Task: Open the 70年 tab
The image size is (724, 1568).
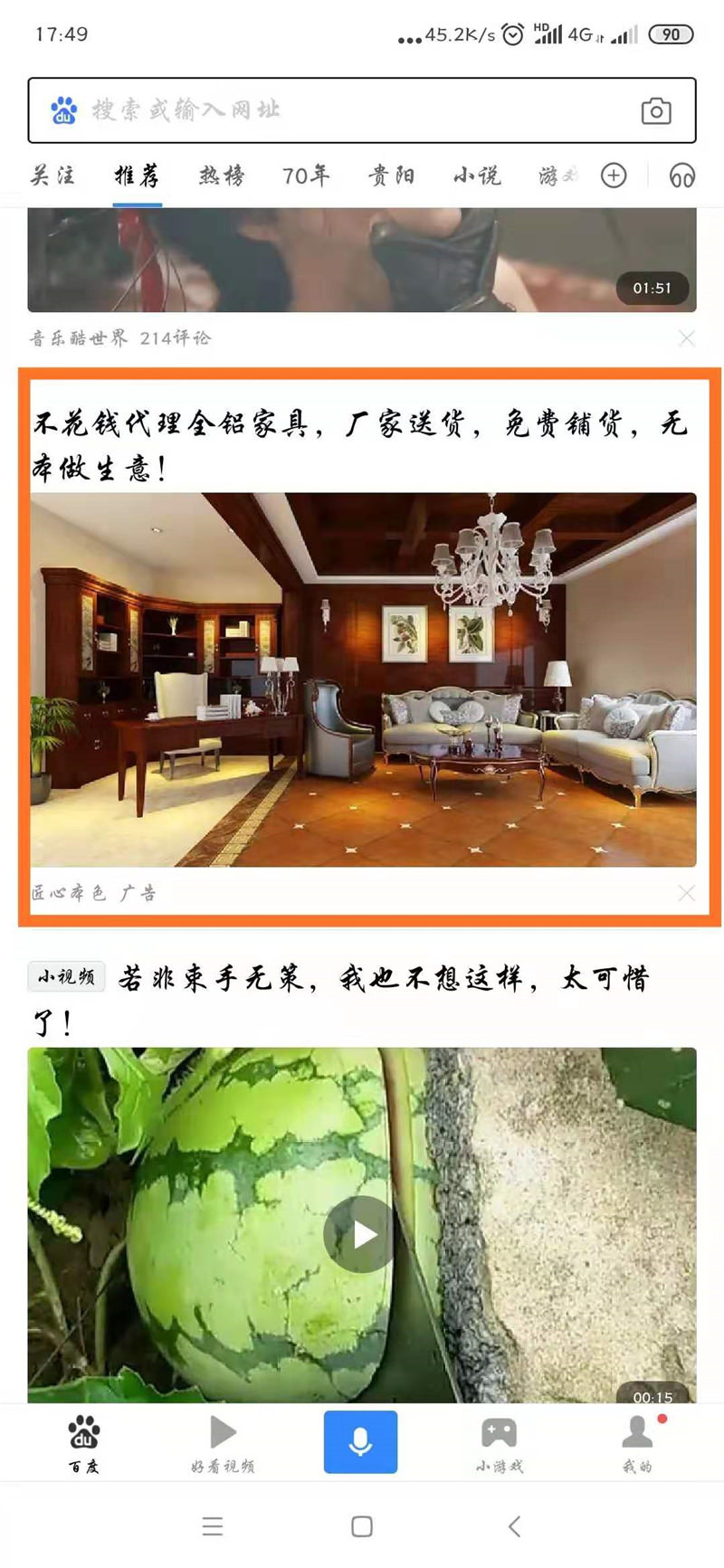Action: [306, 175]
